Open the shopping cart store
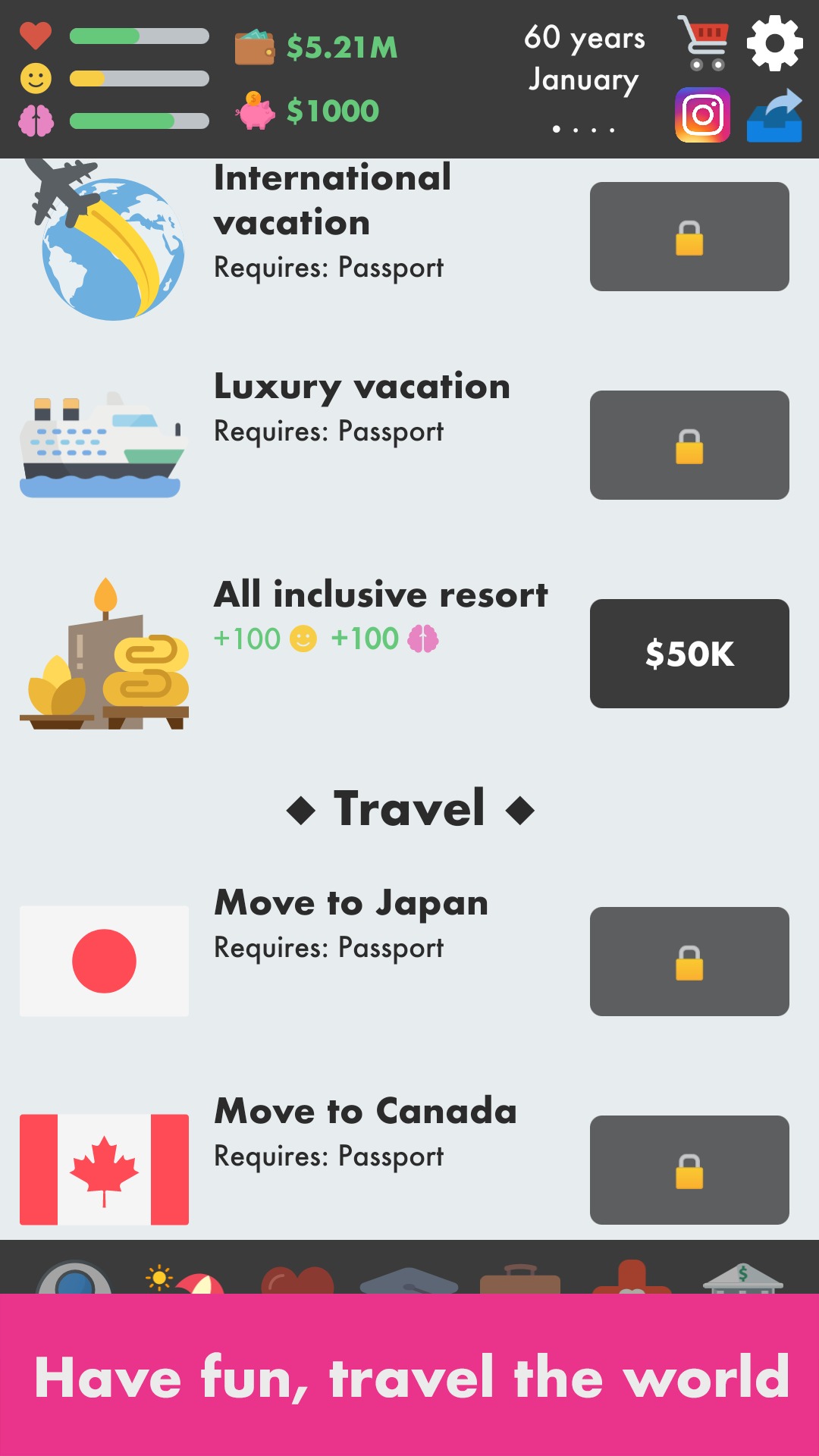The height and width of the screenshot is (1456, 819). 704,43
